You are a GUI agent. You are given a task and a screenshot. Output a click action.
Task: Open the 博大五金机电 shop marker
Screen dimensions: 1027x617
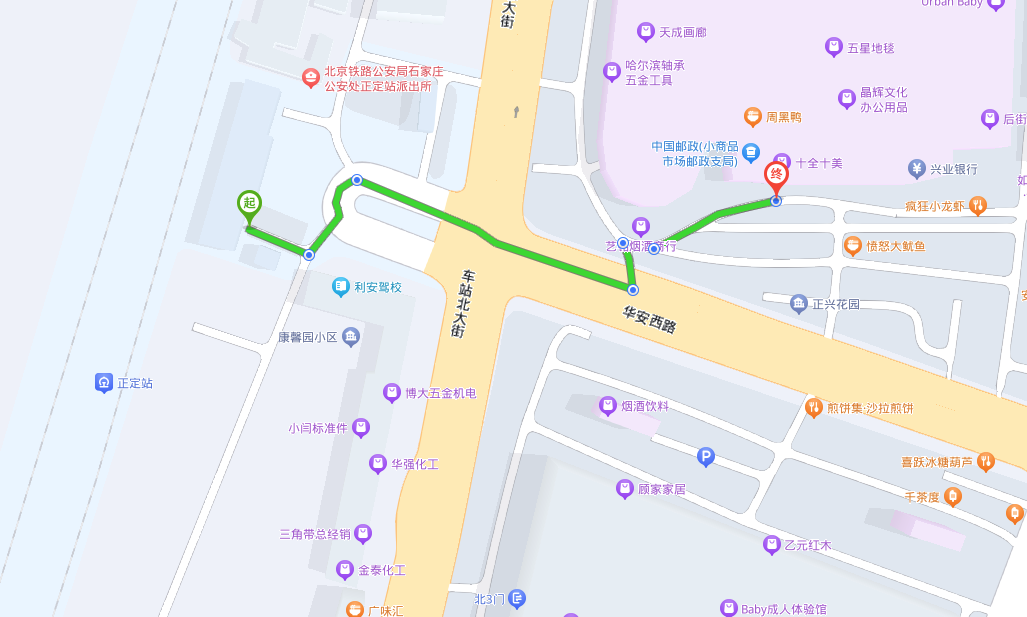[392, 393]
